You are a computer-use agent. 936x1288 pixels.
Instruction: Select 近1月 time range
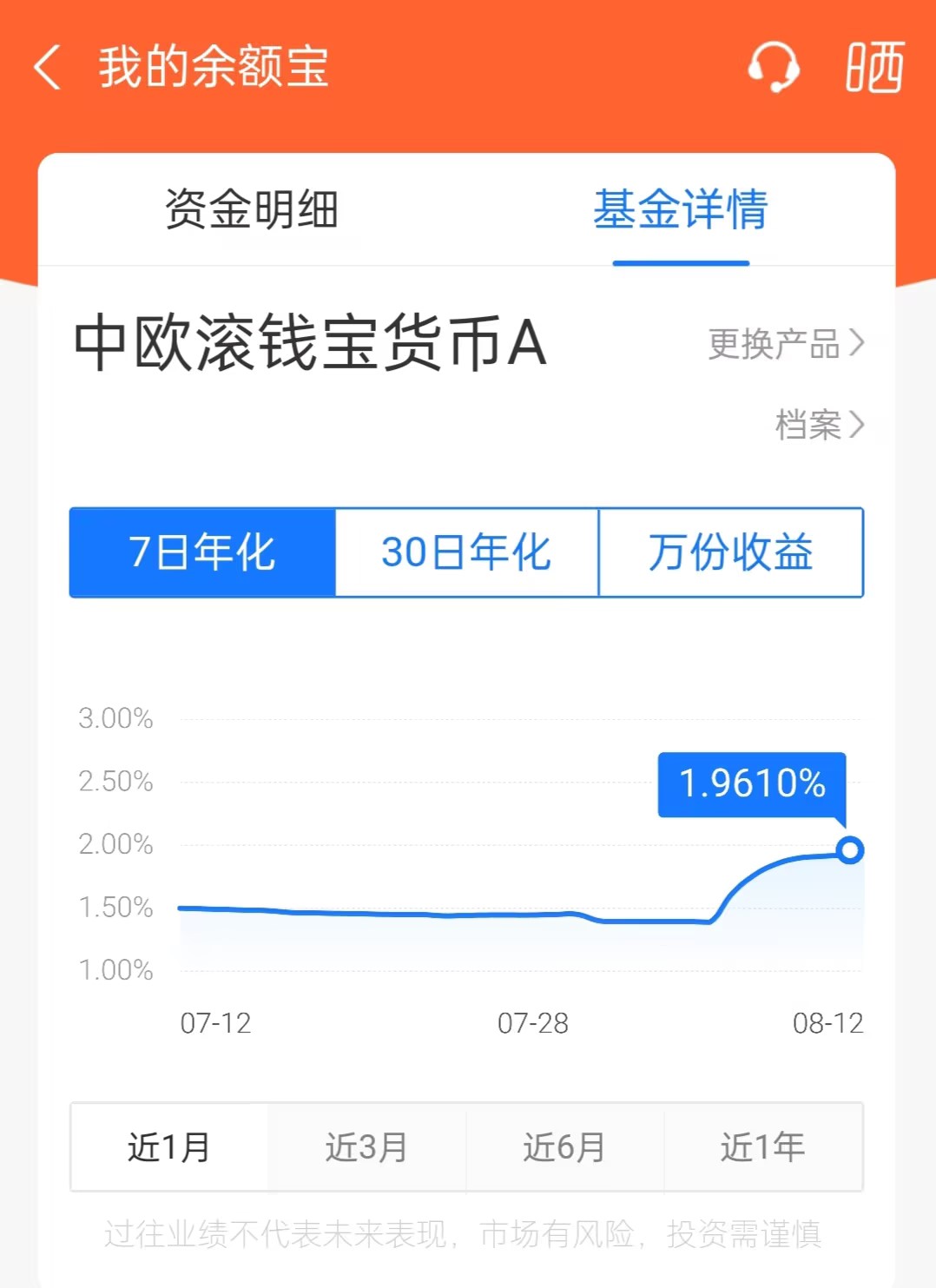click(169, 1147)
